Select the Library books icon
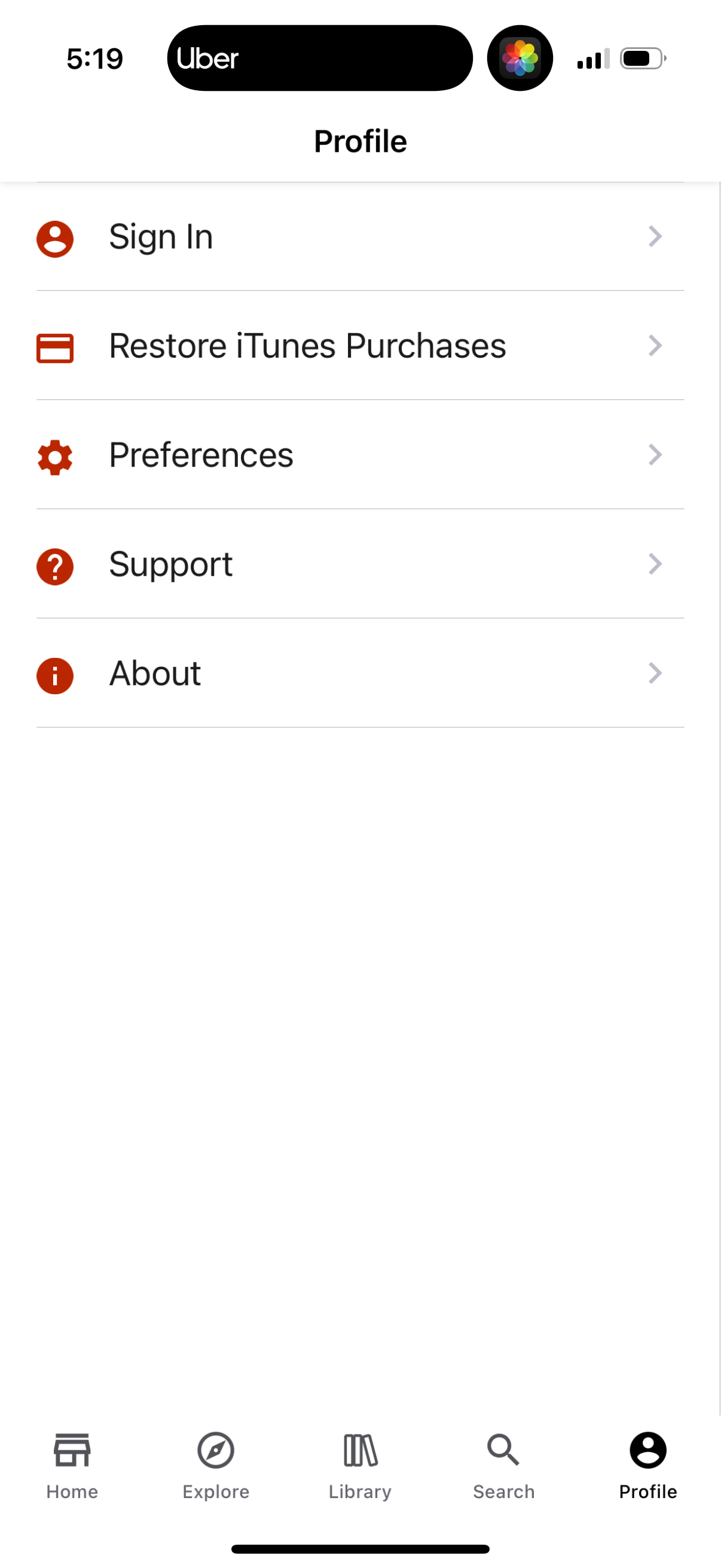Viewport: 721px width, 1568px height. pos(359,1450)
